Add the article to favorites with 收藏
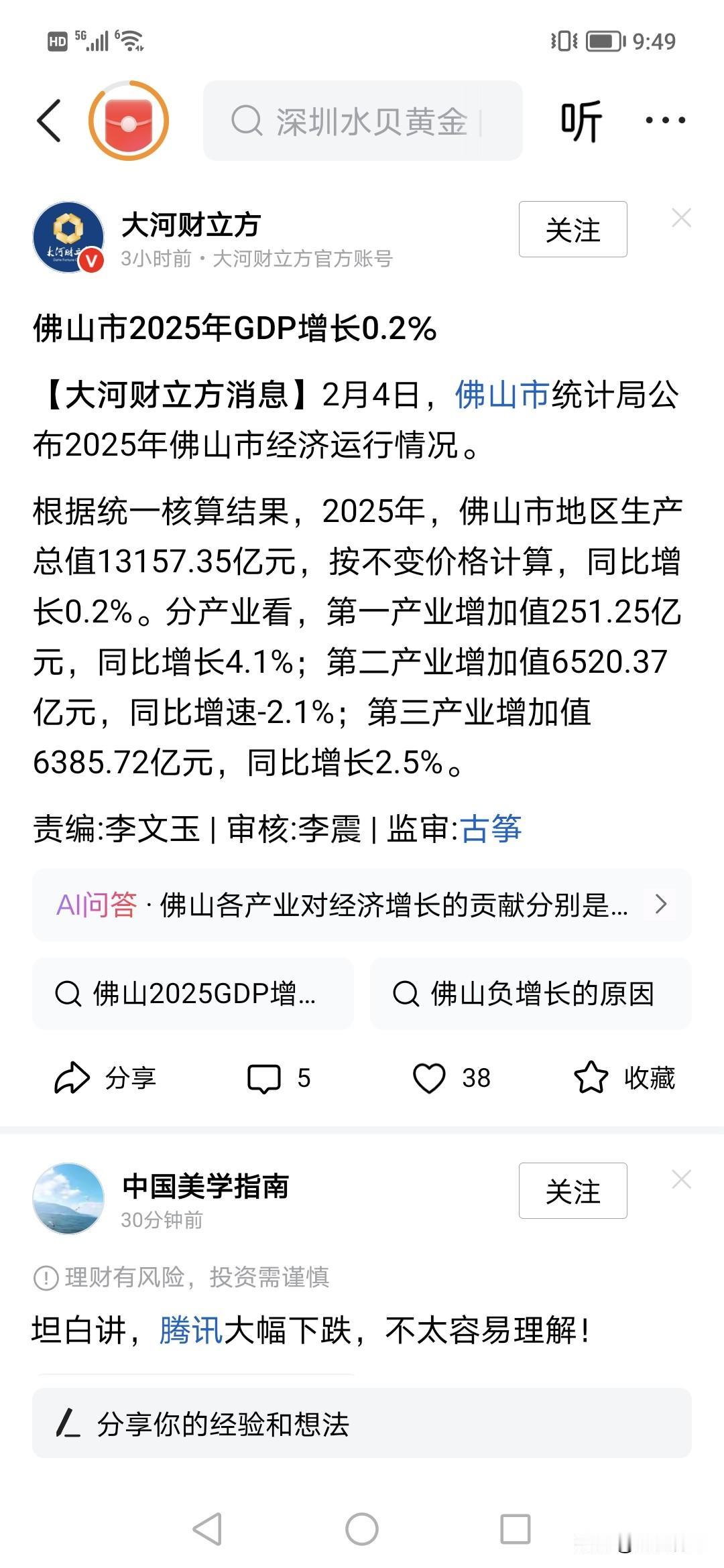The height and width of the screenshot is (1568, 724). pyautogui.click(x=625, y=1077)
